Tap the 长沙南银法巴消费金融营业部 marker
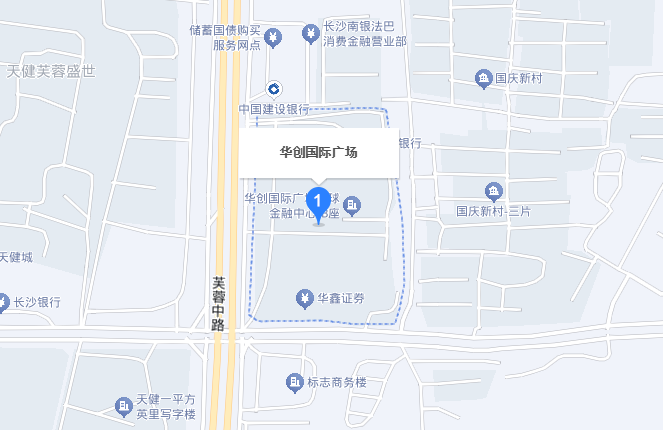 click(312, 36)
